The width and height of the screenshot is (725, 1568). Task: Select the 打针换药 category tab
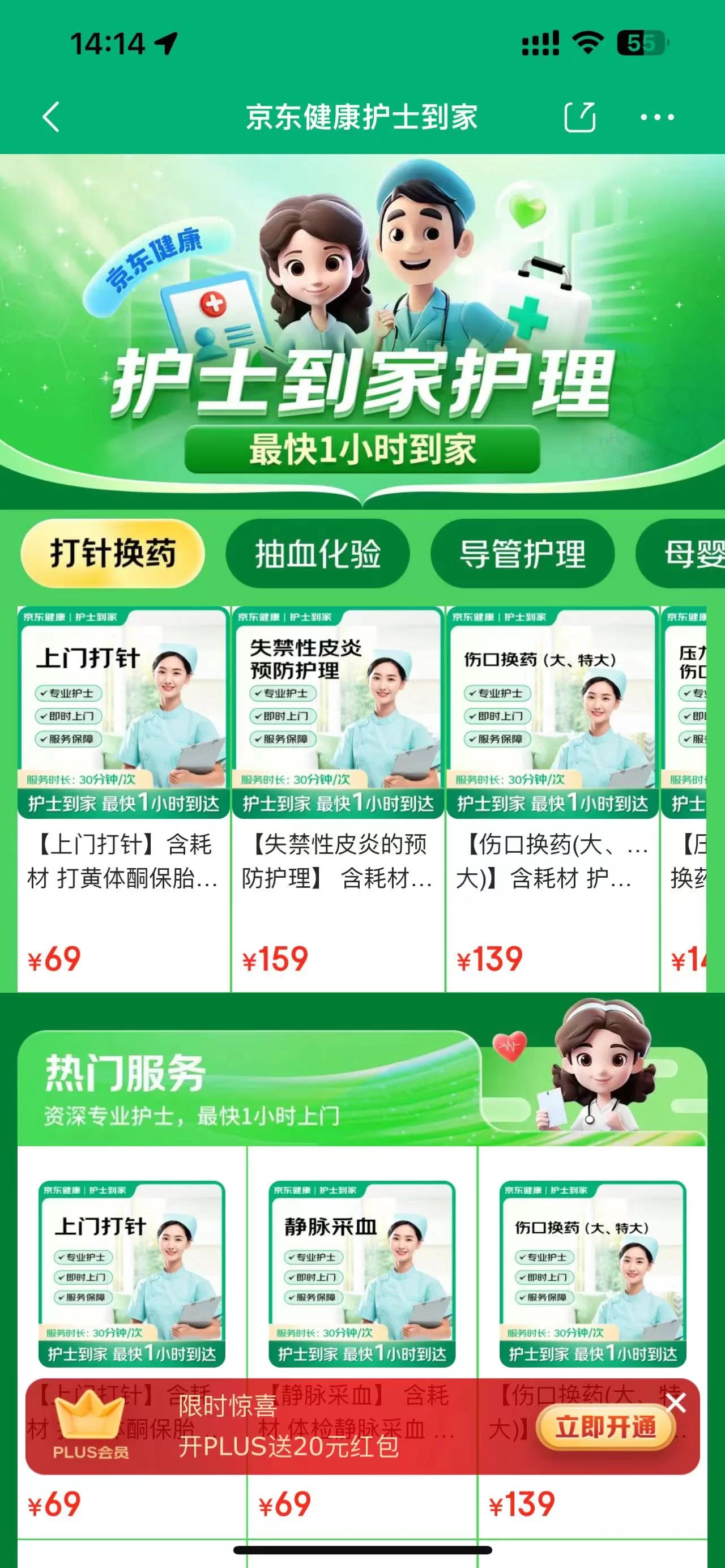tap(113, 553)
